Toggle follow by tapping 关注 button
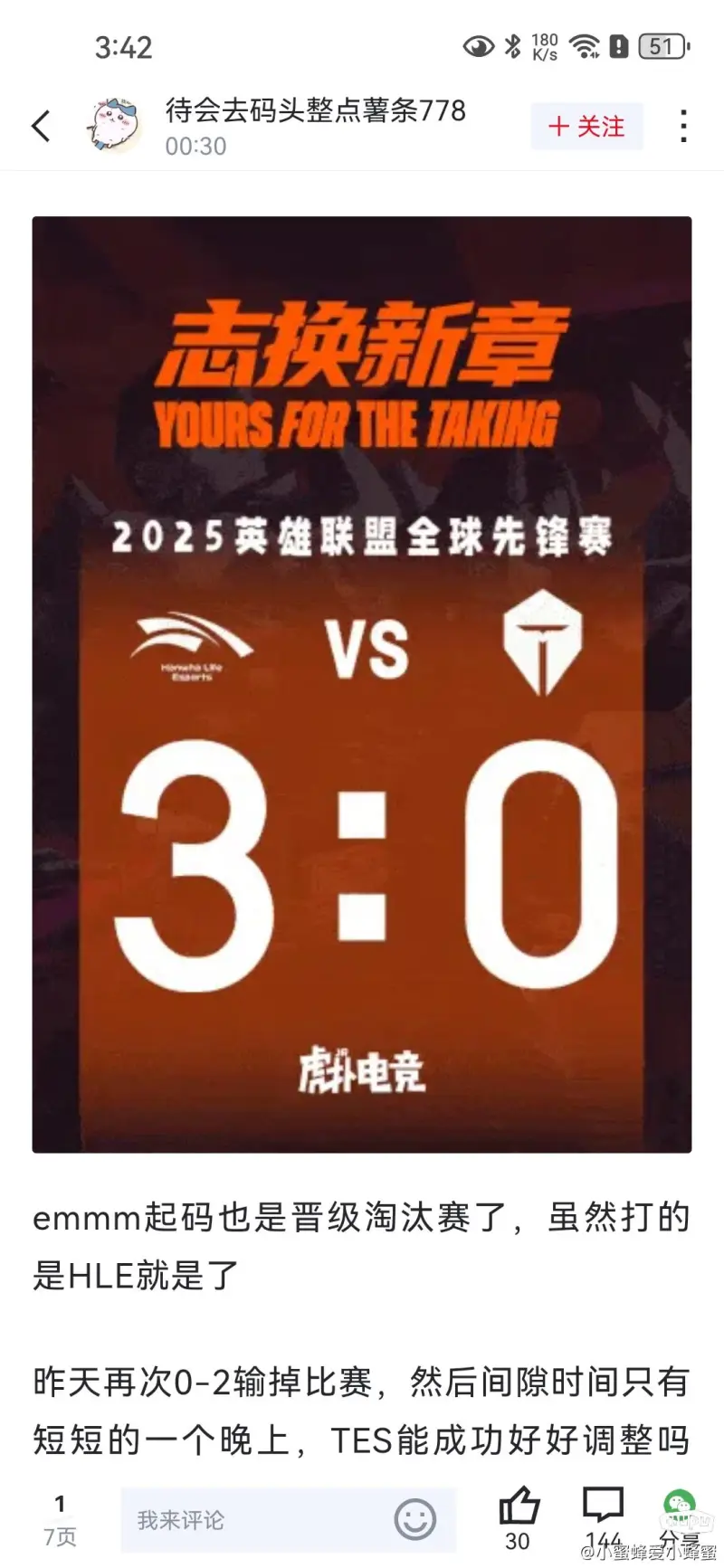This screenshot has height=1568, width=724. [x=586, y=128]
